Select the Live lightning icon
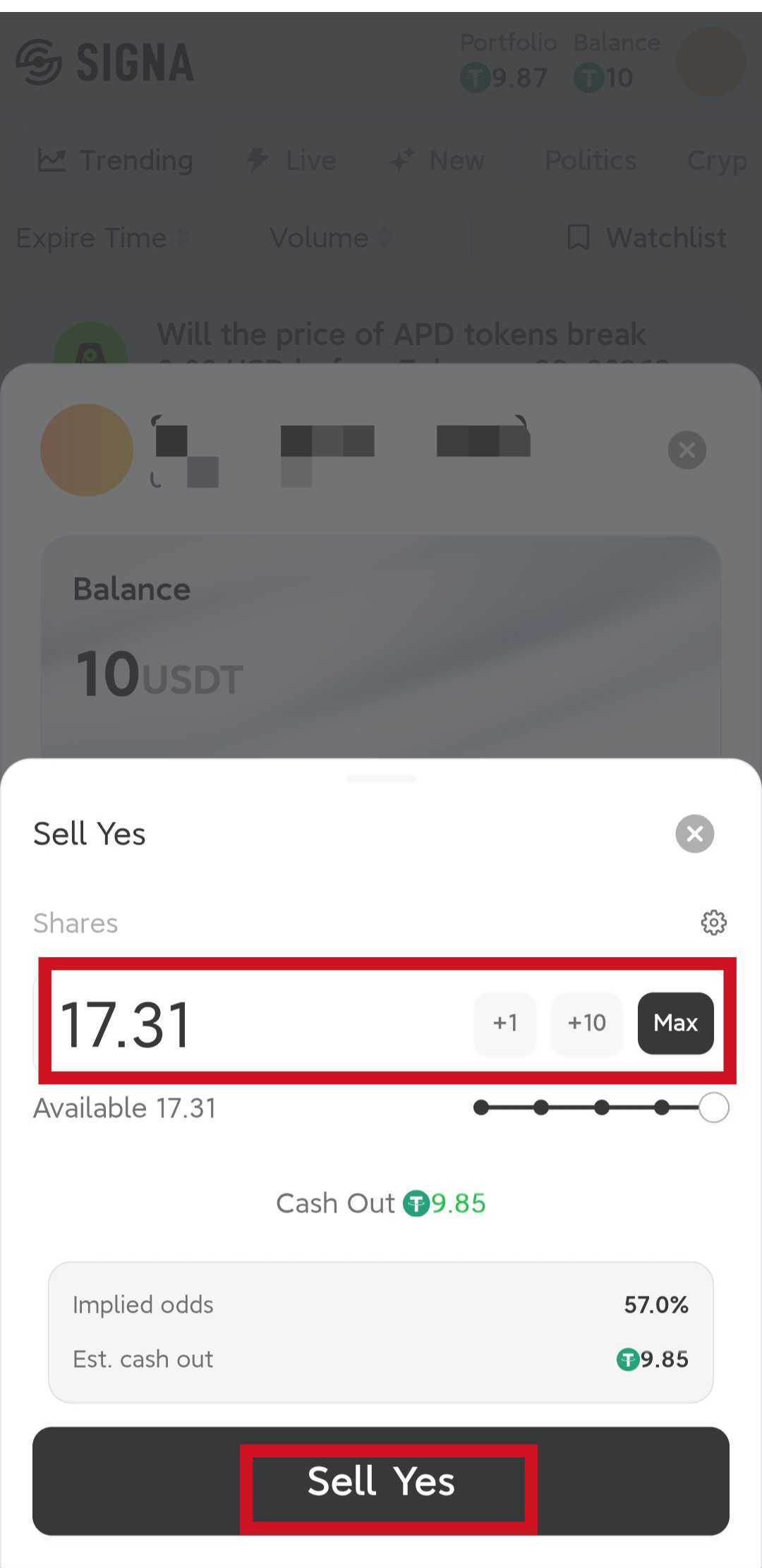This screenshot has width=762, height=1568. point(258,160)
